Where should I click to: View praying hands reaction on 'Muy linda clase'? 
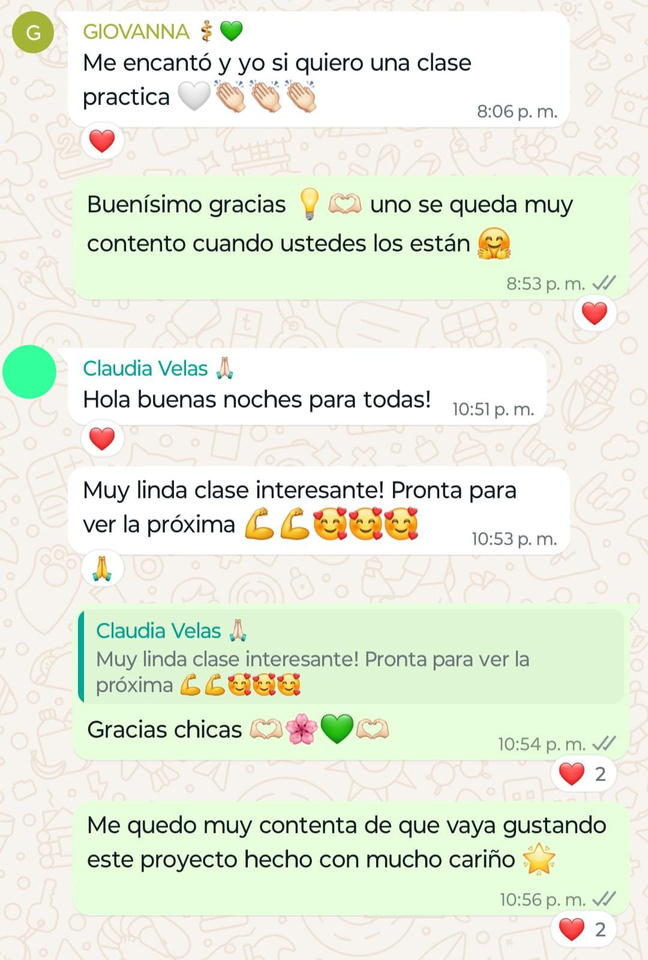102,567
